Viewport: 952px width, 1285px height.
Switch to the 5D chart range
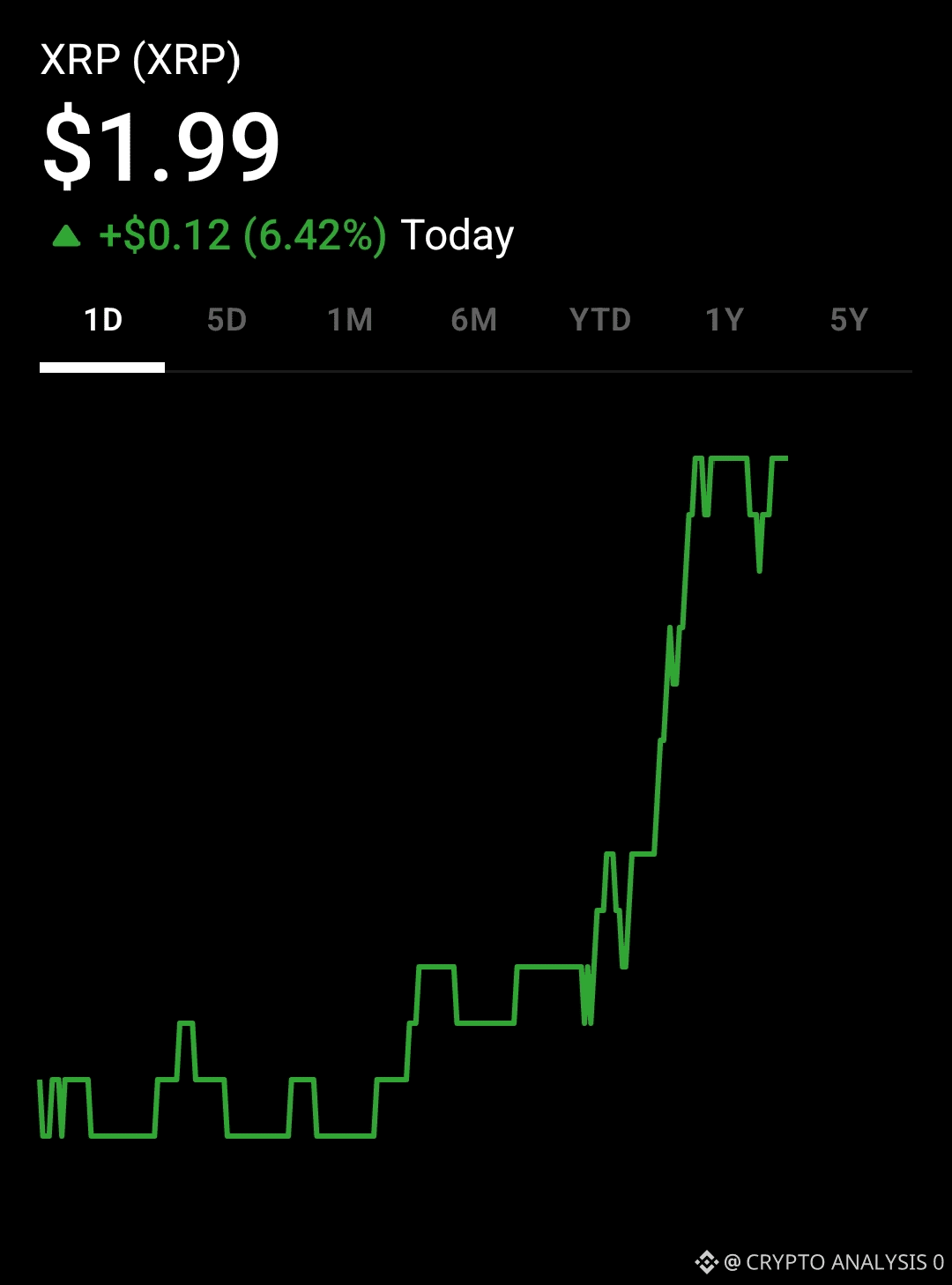(227, 320)
